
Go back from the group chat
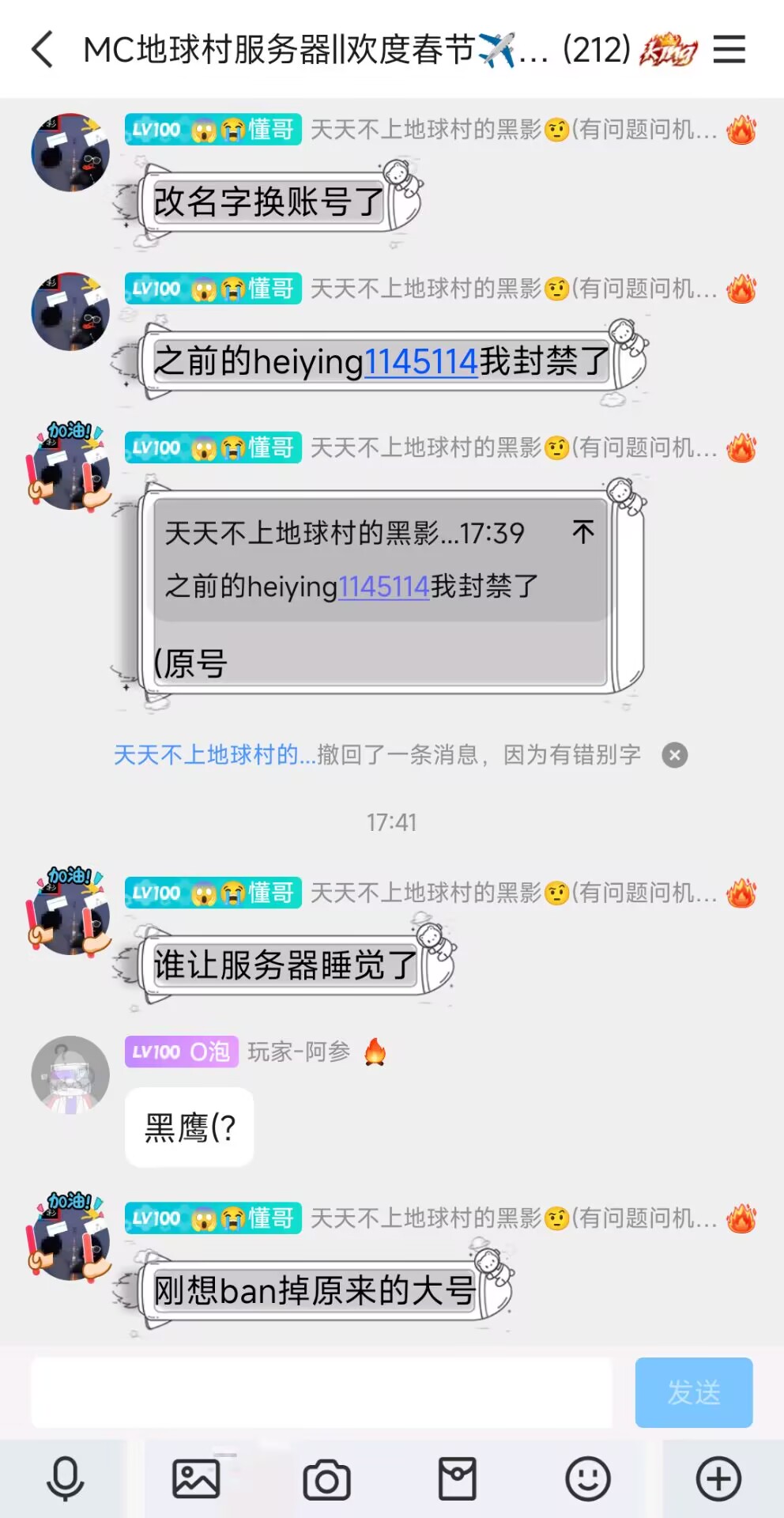[43, 50]
